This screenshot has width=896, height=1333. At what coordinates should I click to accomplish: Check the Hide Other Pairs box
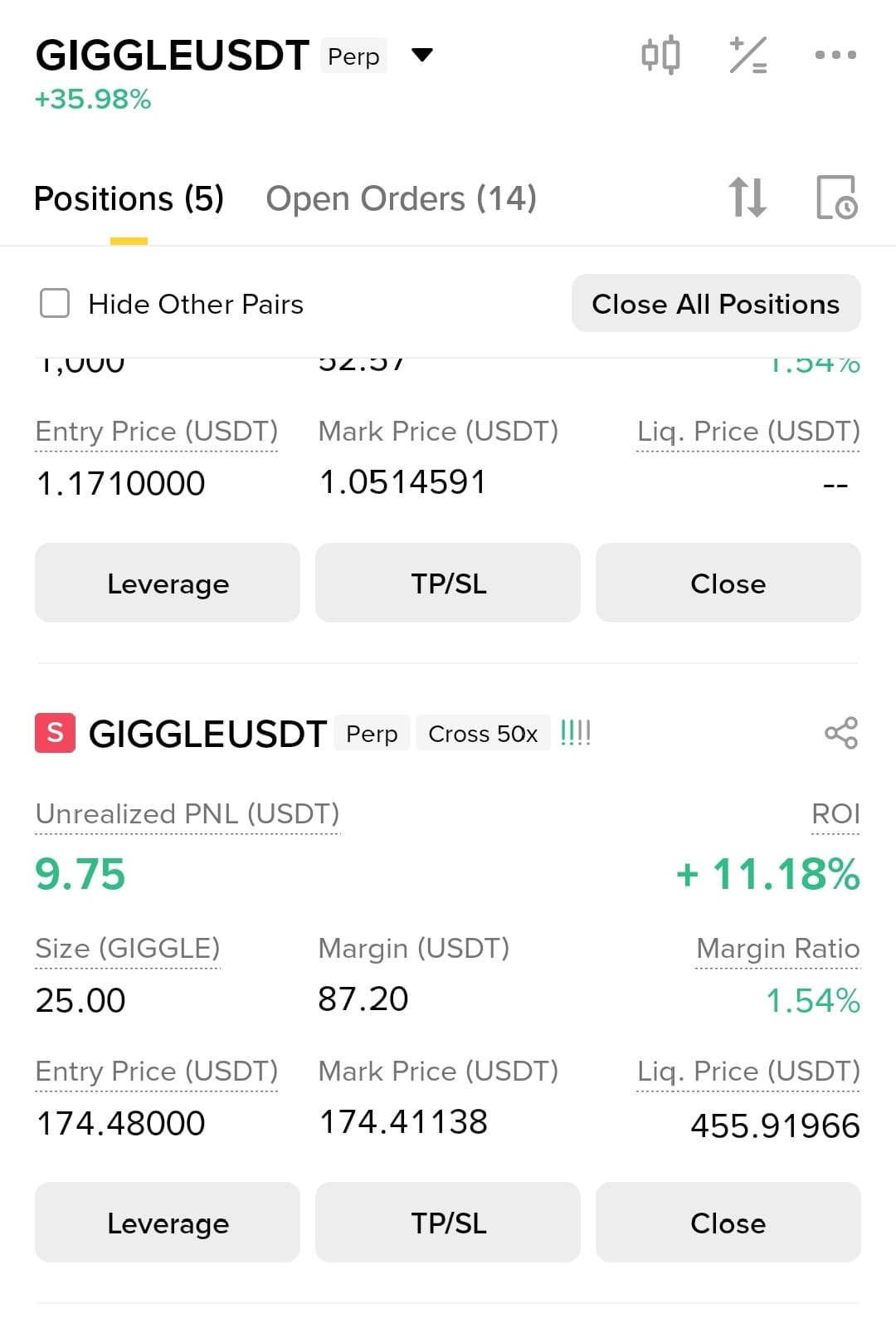click(55, 304)
